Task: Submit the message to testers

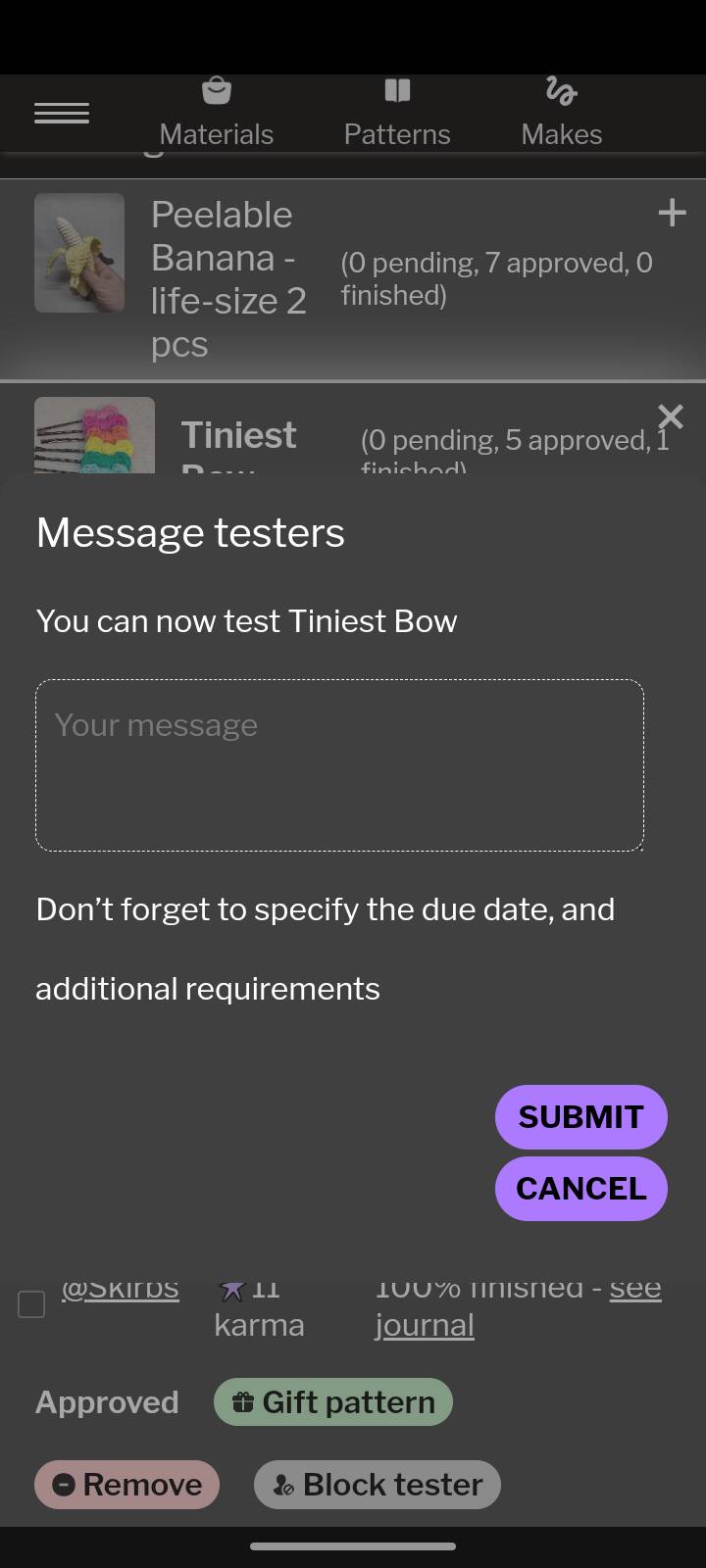Action: pos(581,1116)
